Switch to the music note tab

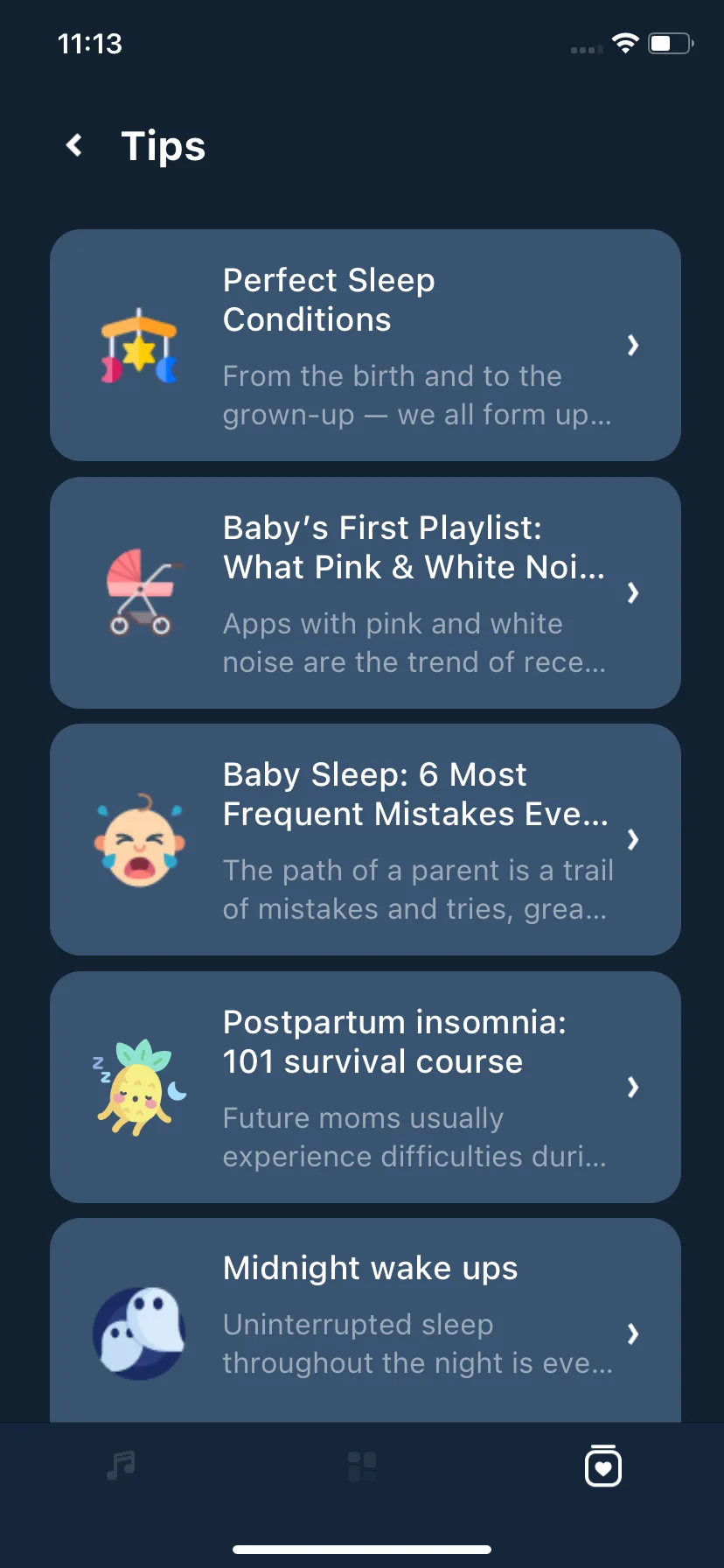[121, 1465]
